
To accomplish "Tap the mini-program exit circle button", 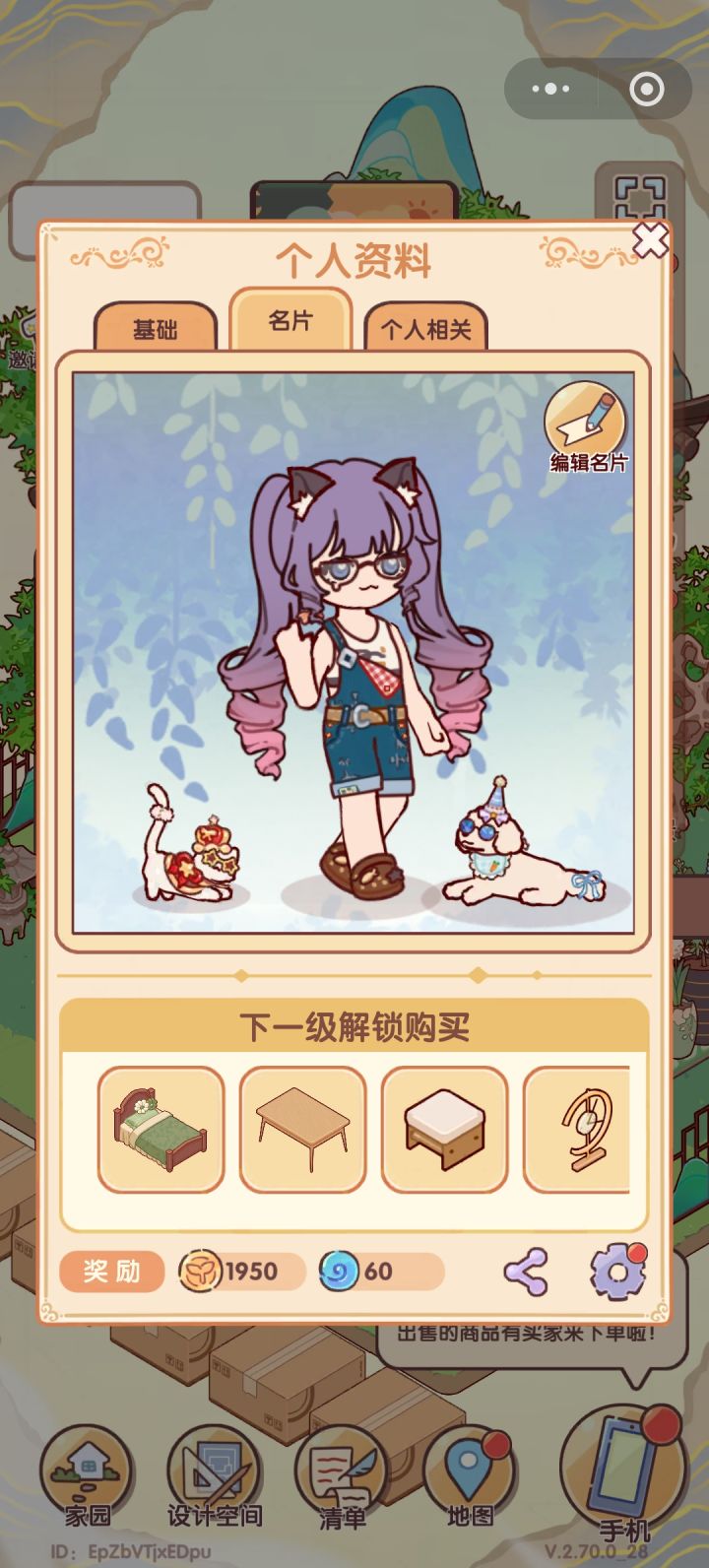I will click(x=648, y=88).
